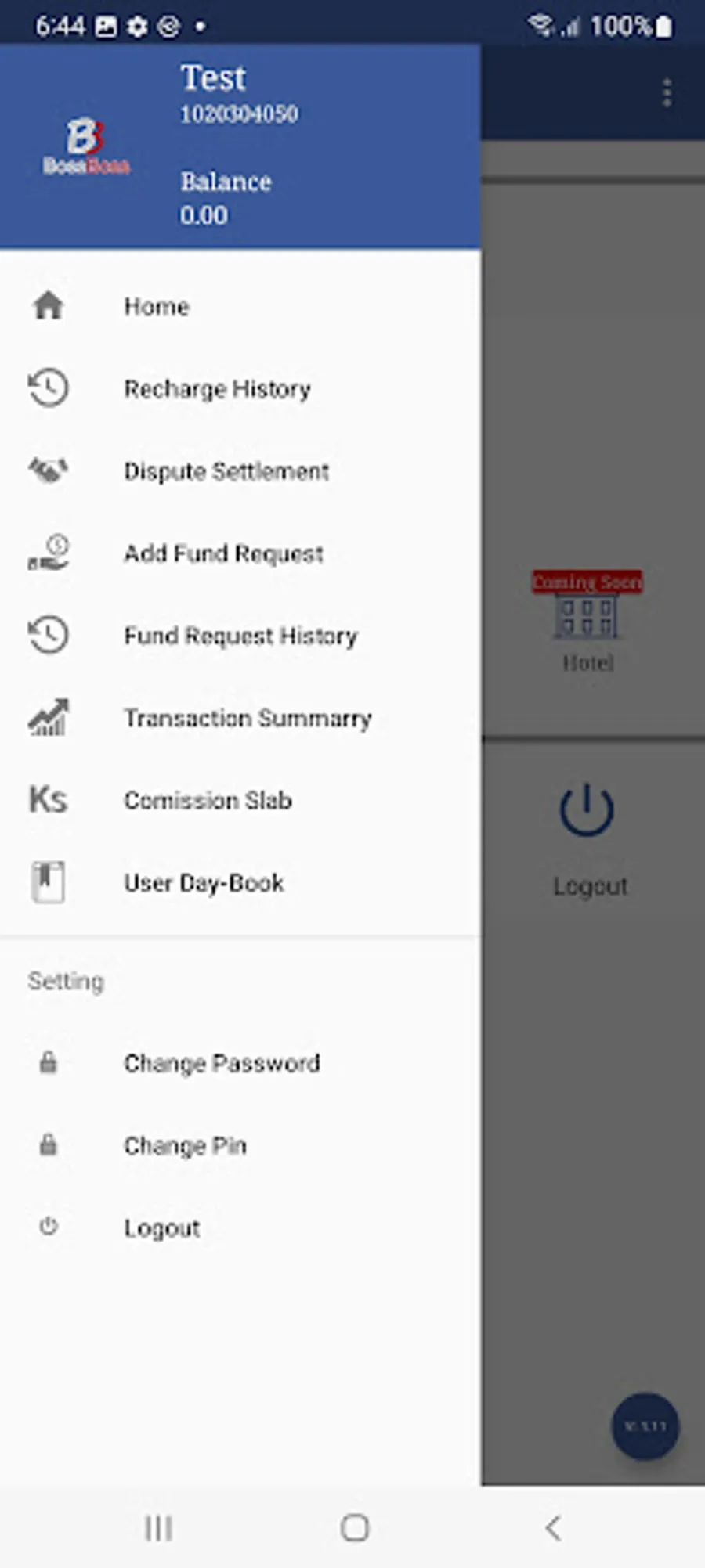Click the Dispute Settlement handshake icon
The width and height of the screenshot is (705, 1568).
47,470
